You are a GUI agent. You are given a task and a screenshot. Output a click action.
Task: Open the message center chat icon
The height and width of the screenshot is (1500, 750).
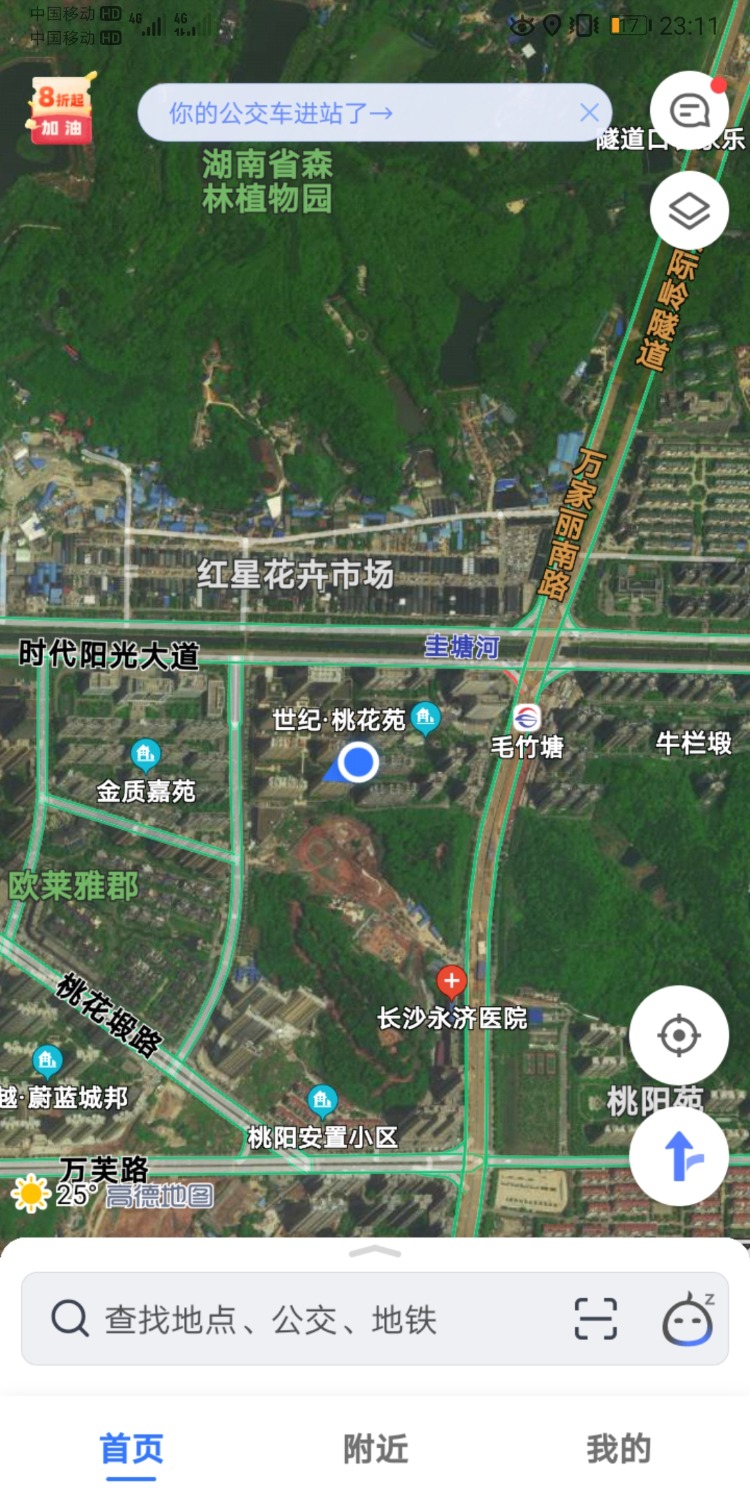click(689, 111)
